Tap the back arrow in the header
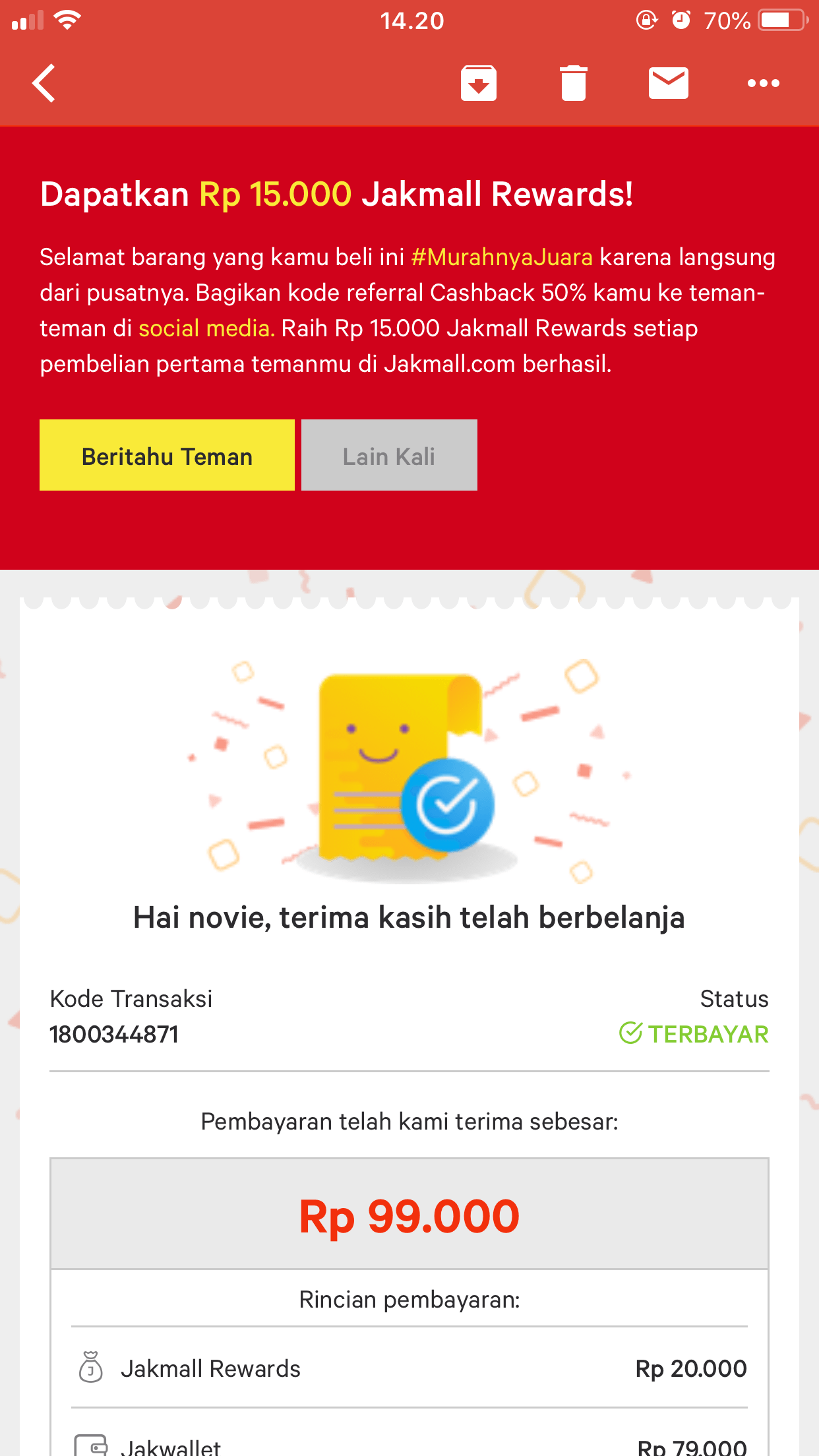The image size is (819, 1456). [x=44, y=83]
